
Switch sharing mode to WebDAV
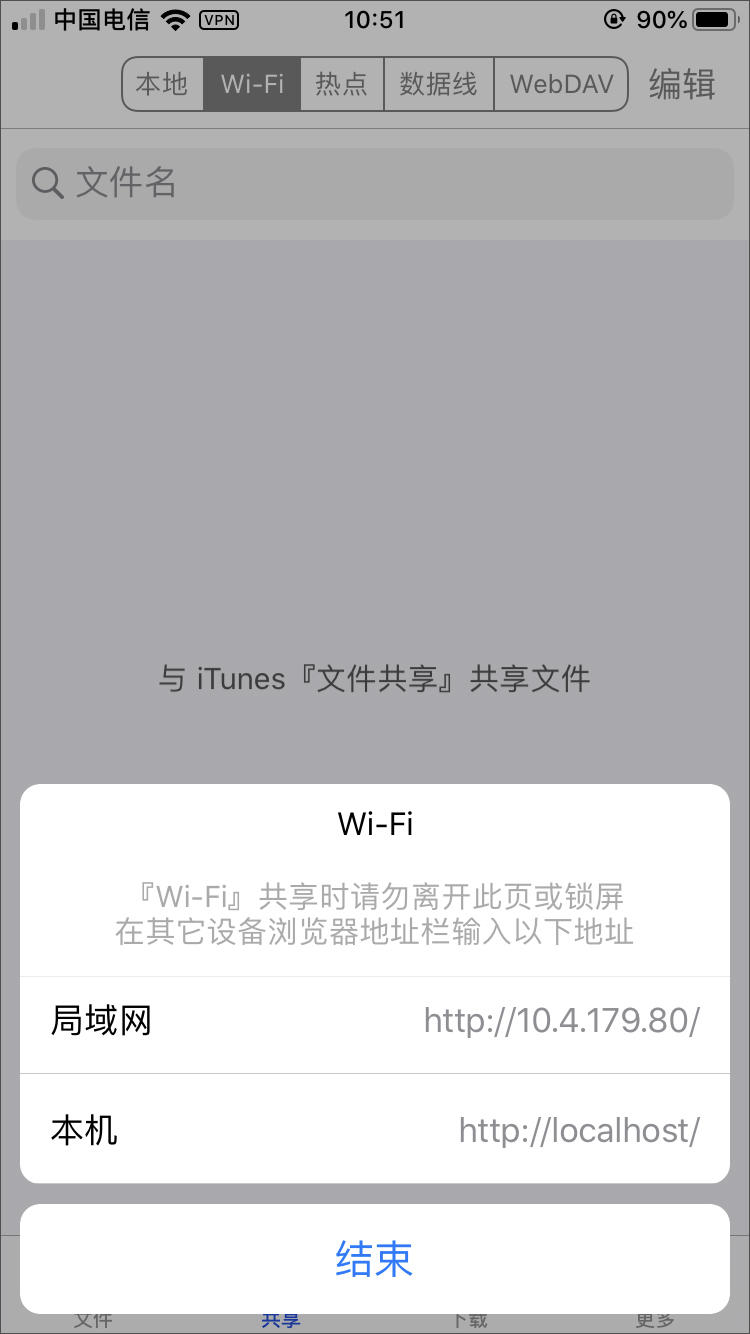click(560, 84)
